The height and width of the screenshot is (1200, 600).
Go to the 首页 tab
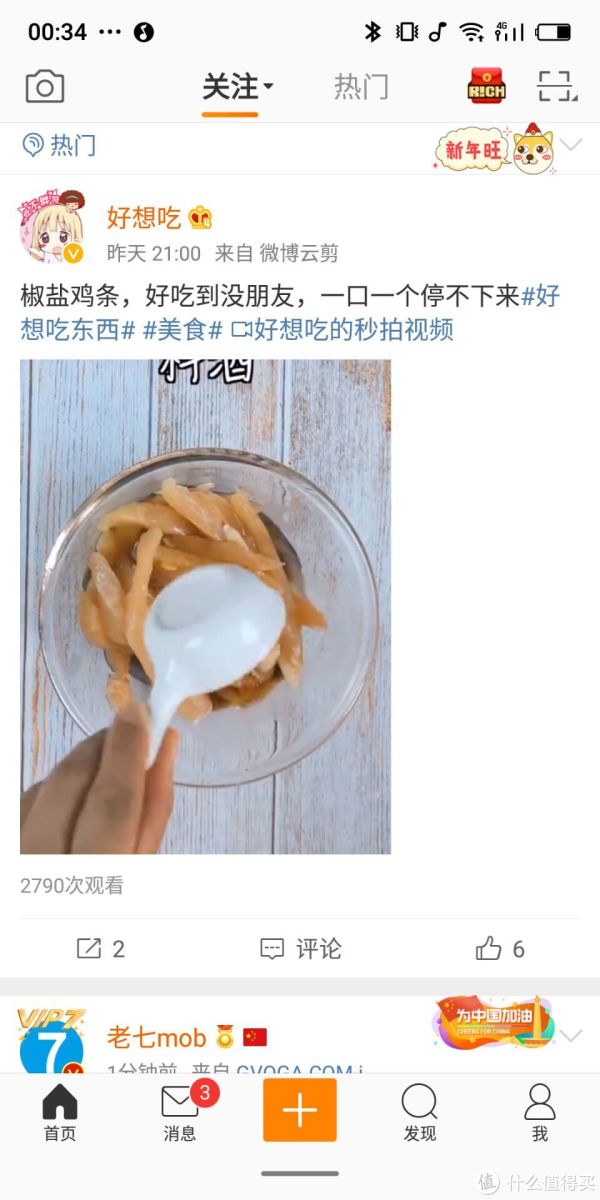coord(60,1112)
